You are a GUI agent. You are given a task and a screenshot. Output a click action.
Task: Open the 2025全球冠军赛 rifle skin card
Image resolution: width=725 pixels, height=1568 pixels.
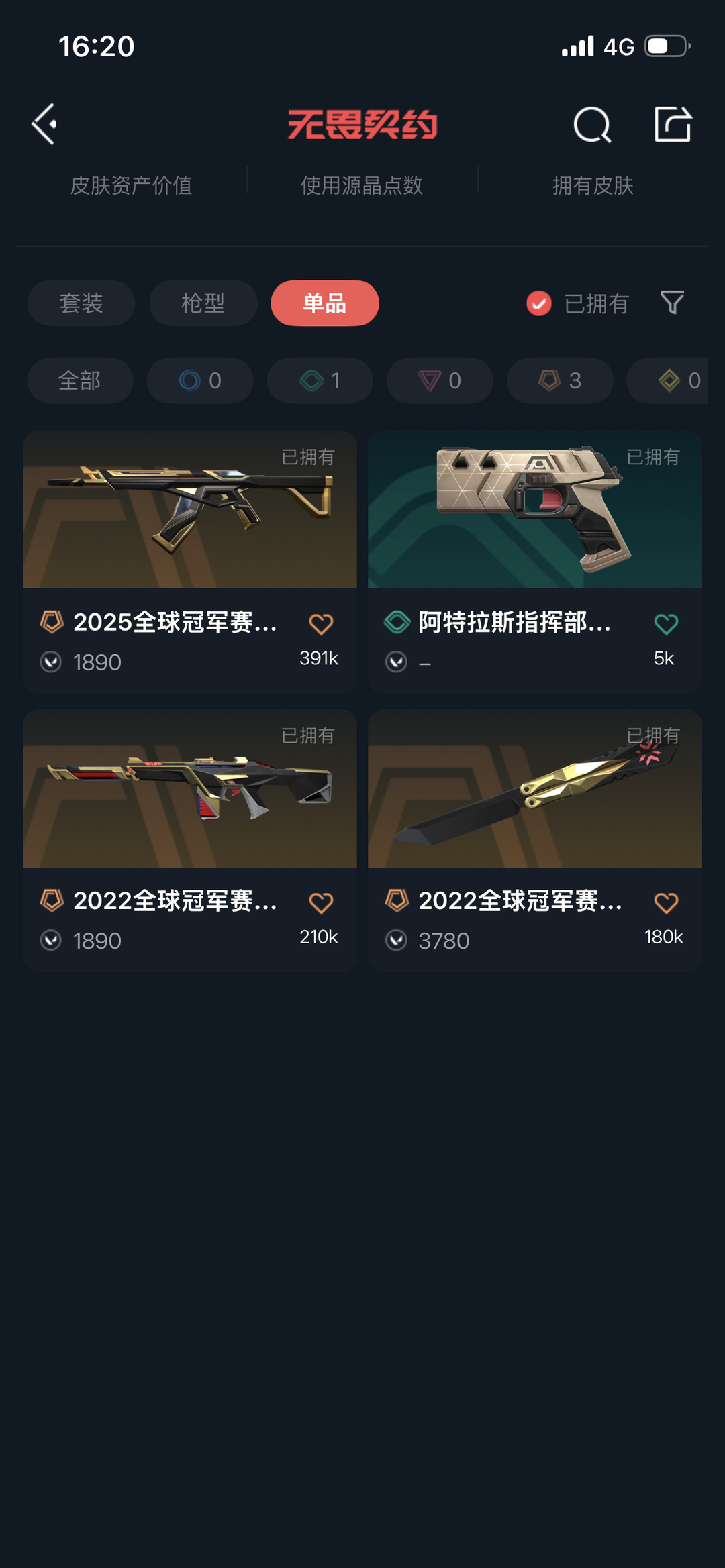(189, 511)
